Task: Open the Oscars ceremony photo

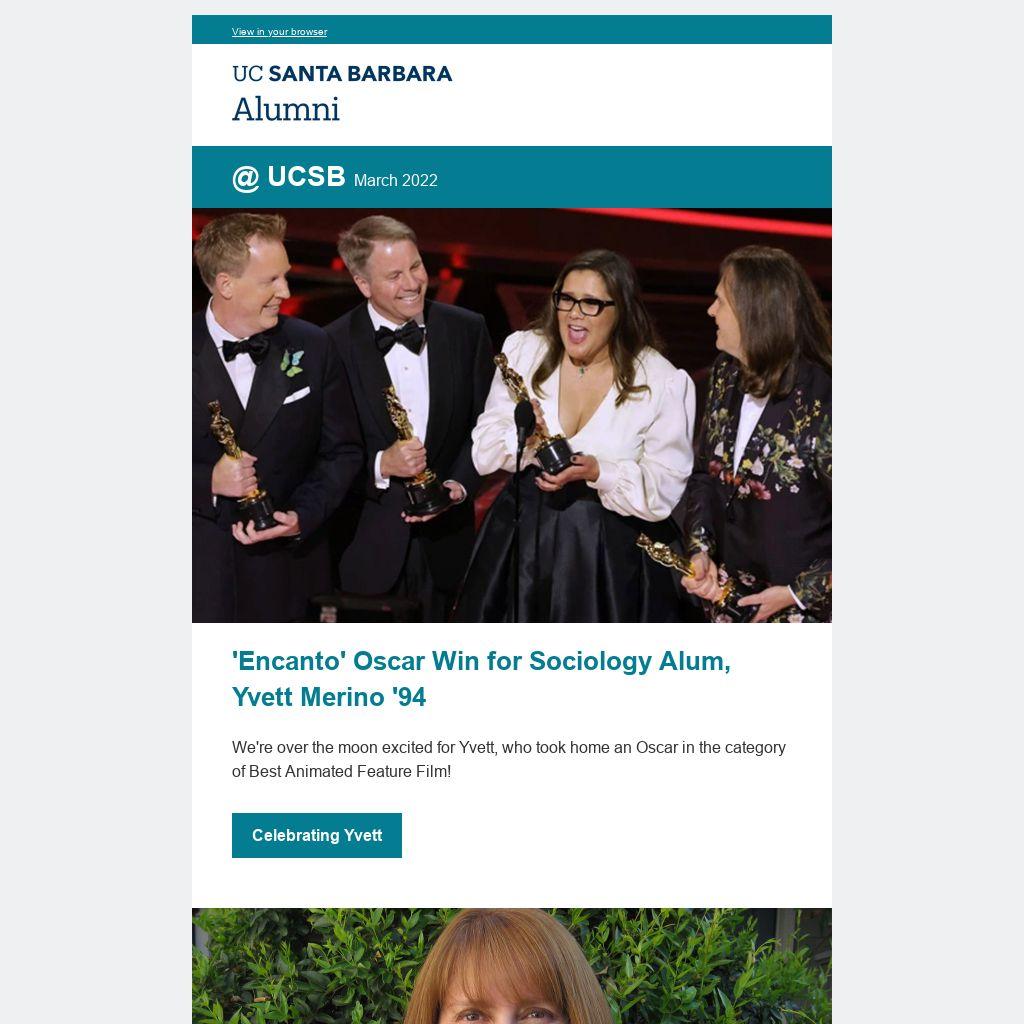Action: 511,415
